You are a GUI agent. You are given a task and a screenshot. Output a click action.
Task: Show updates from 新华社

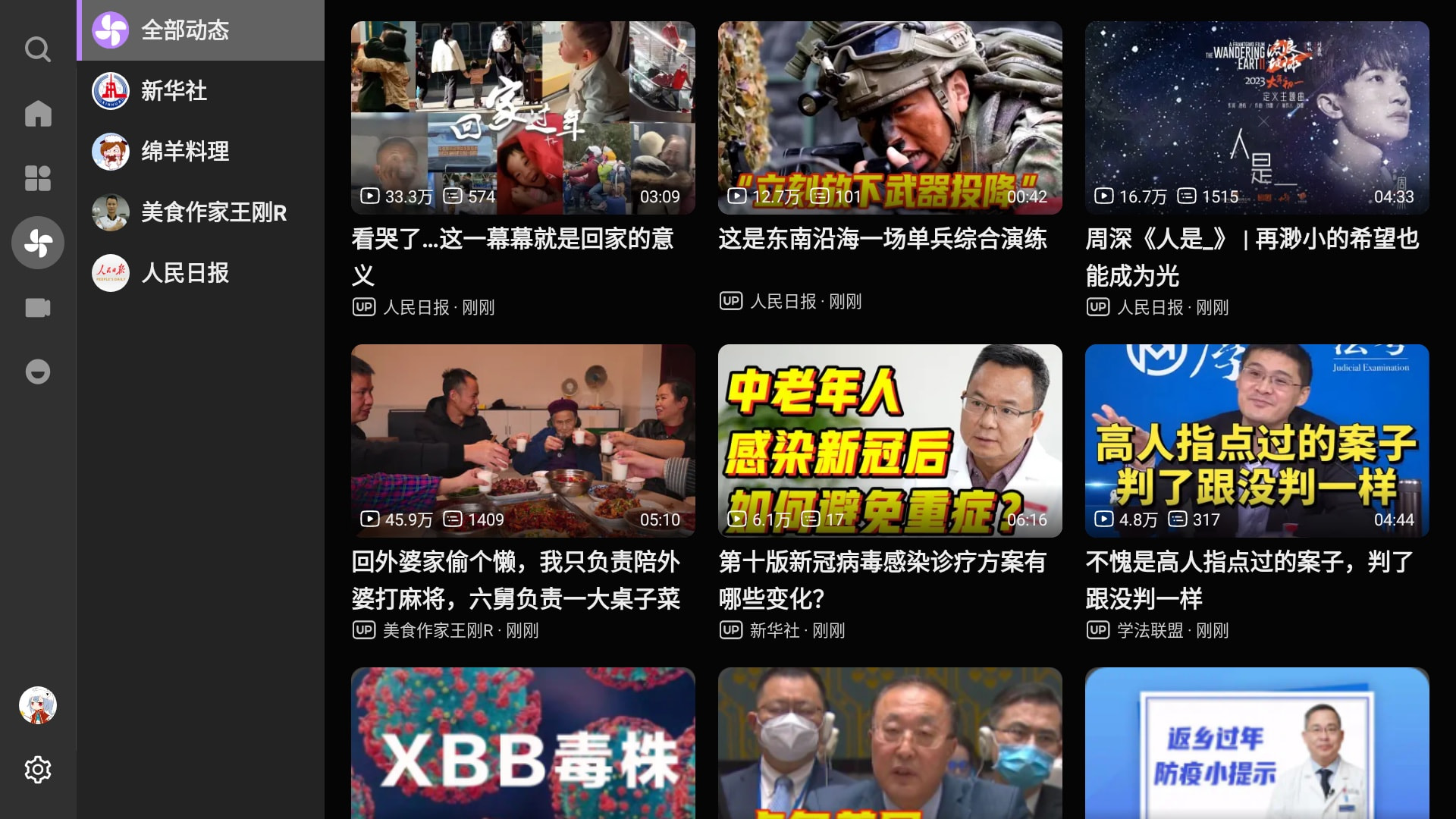click(x=201, y=91)
